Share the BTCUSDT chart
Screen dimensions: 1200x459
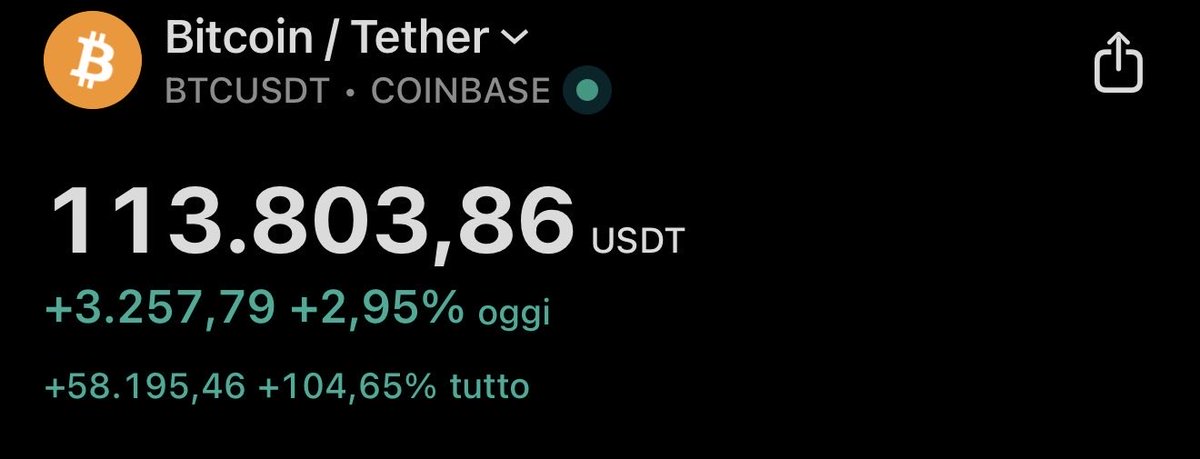pyautogui.click(x=1118, y=62)
